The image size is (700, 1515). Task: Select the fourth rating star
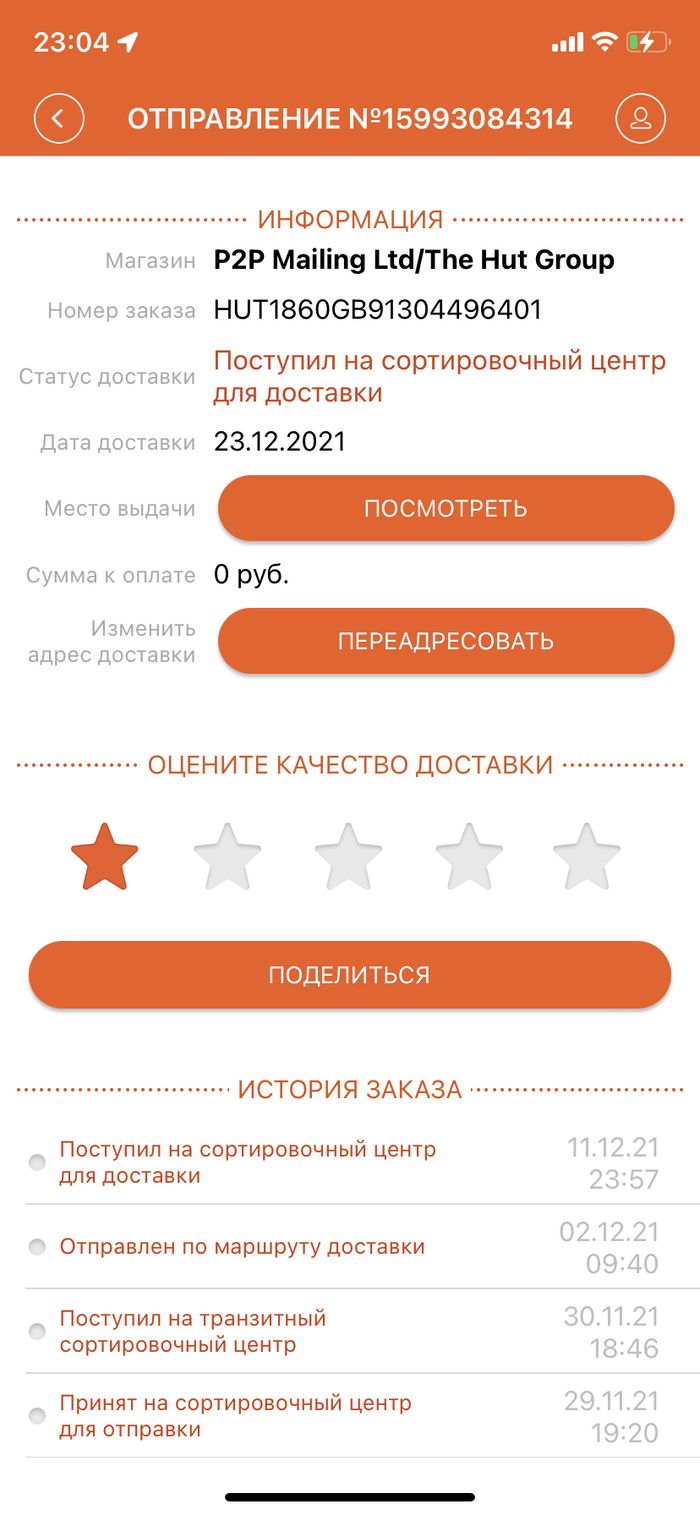(x=469, y=857)
